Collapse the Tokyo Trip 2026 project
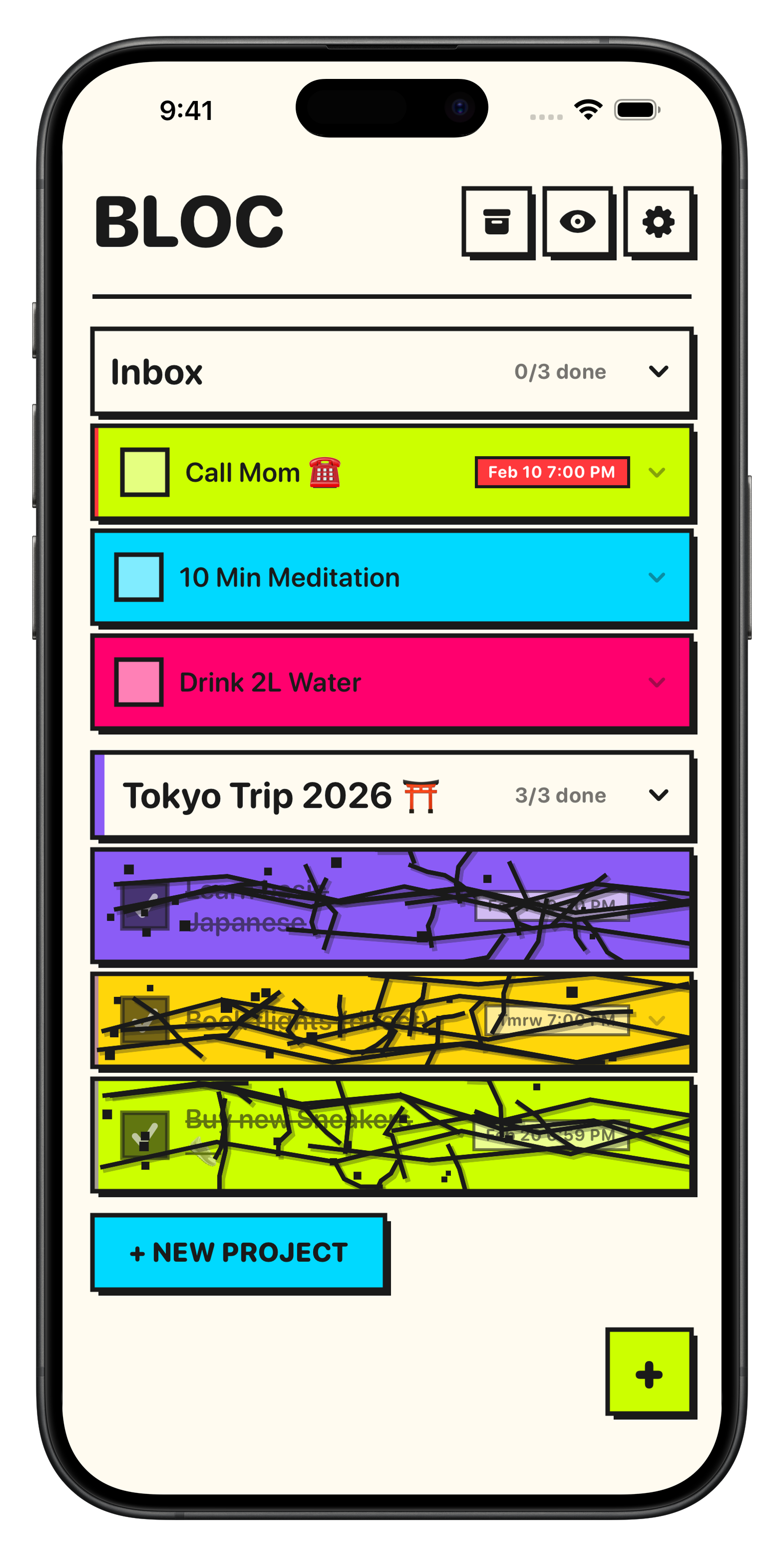784x1556 pixels. [658, 794]
